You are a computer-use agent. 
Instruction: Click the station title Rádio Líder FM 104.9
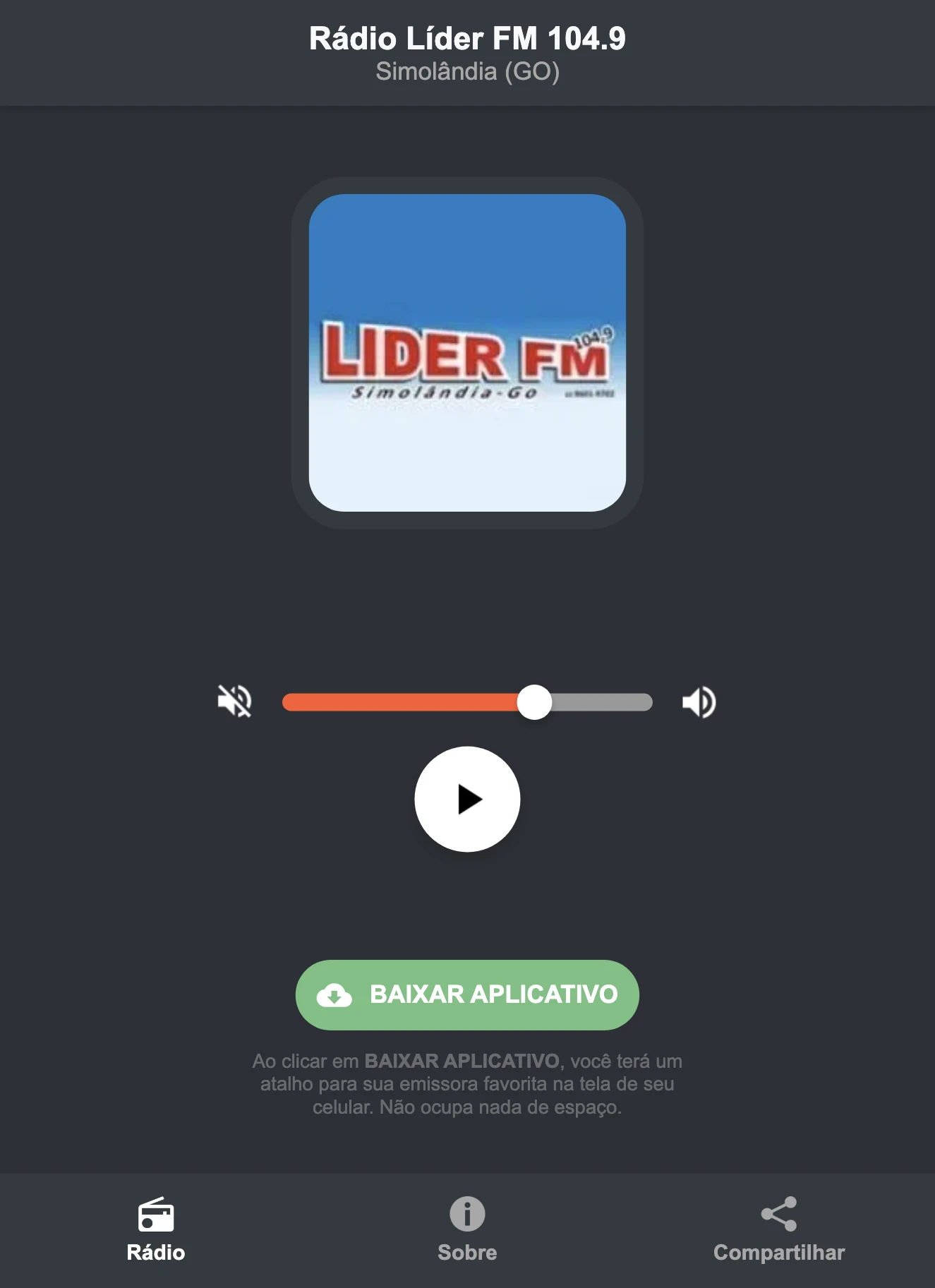pos(467,39)
